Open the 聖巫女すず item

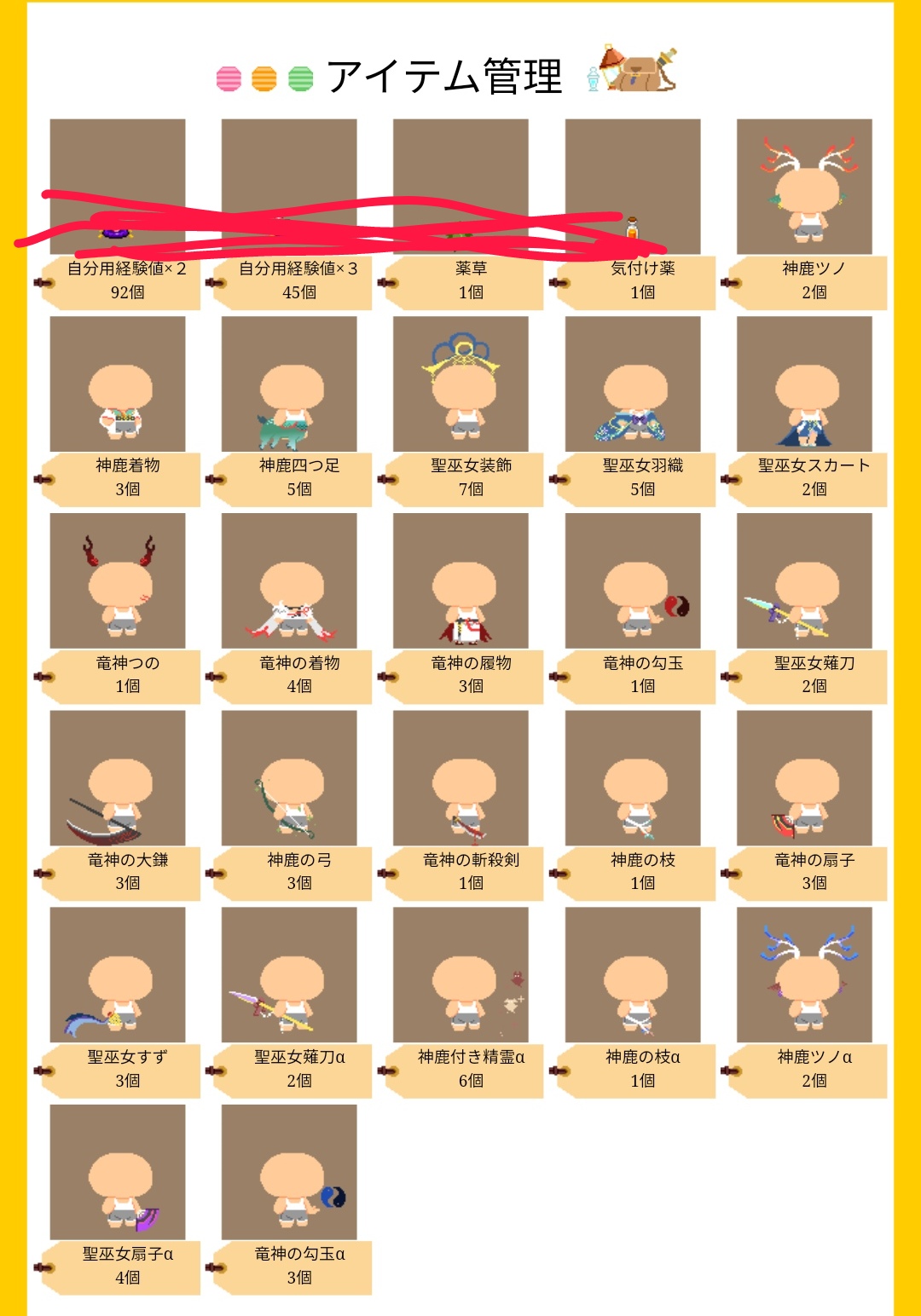point(118,975)
